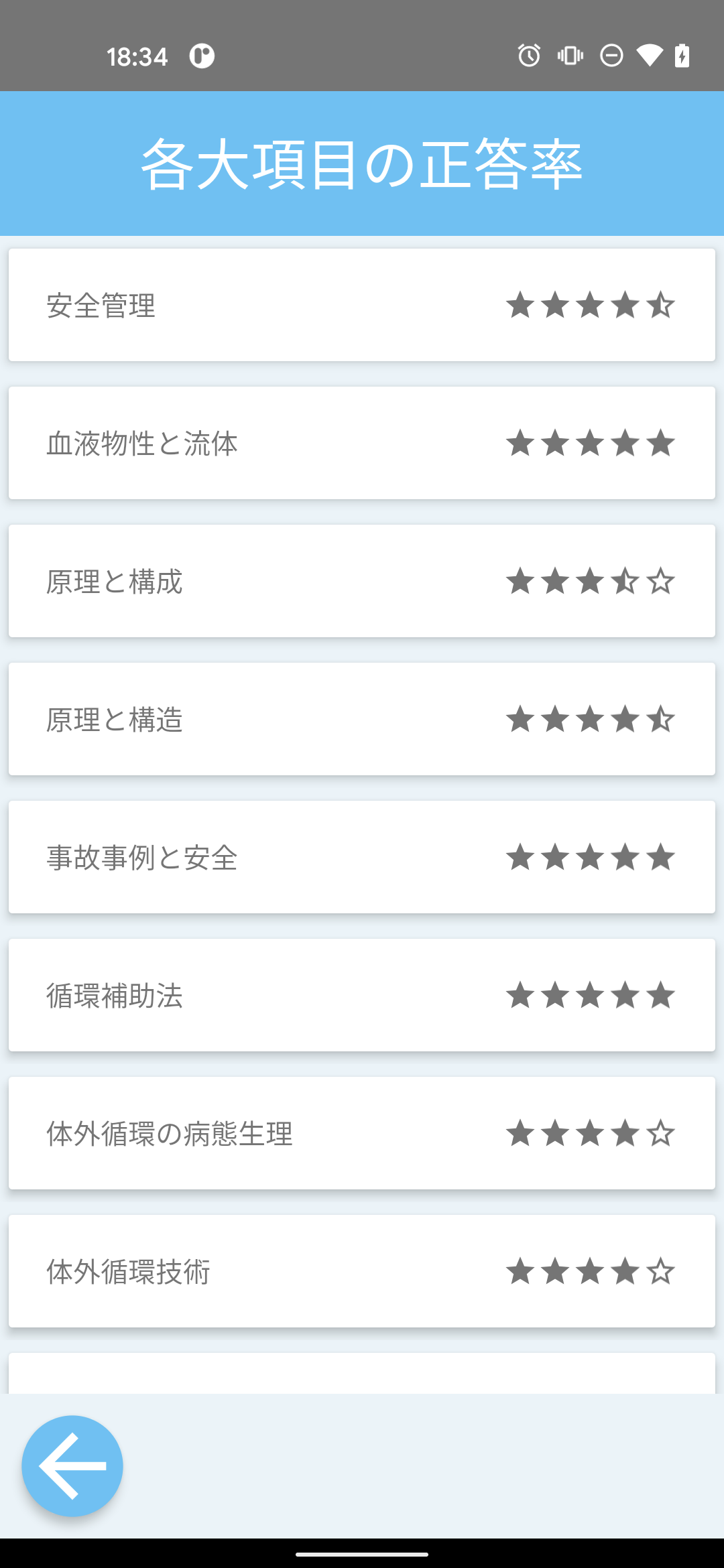Select the 血液物性と流体 card

pyautogui.click(x=362, y=443)
